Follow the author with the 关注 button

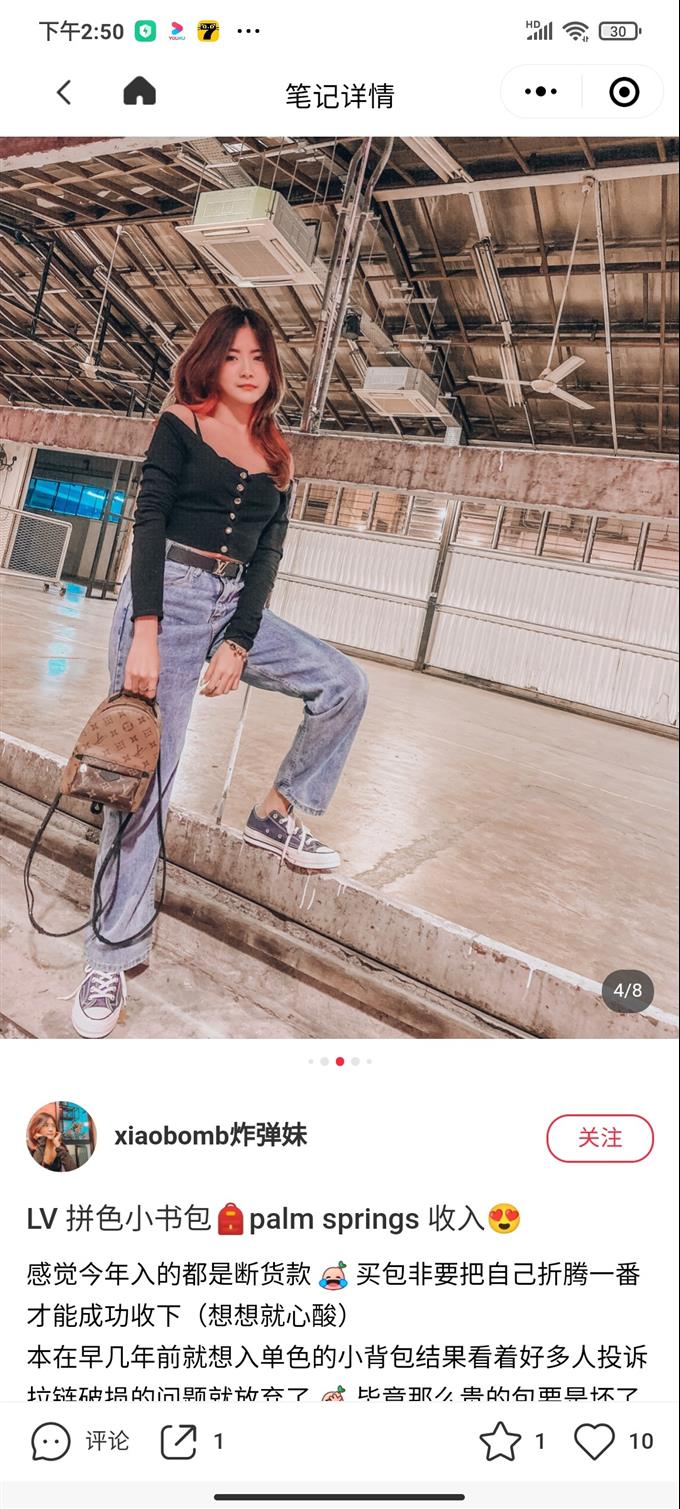click(x=599, y=1138)
